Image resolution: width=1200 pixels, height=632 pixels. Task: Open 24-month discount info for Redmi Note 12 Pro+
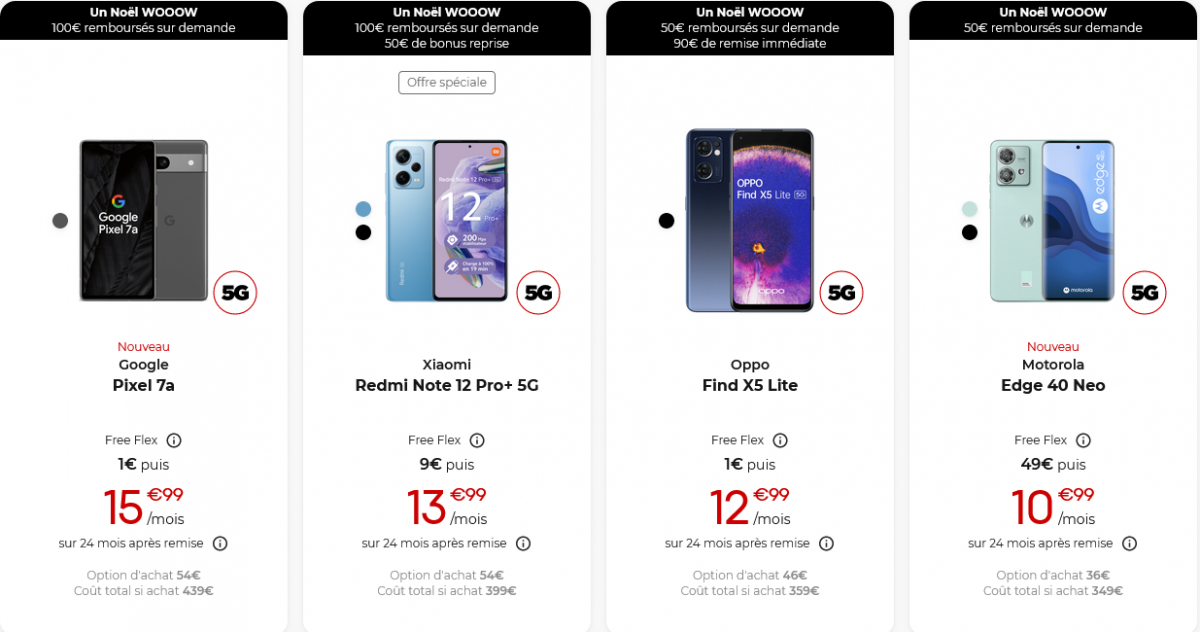click(523, 544)
